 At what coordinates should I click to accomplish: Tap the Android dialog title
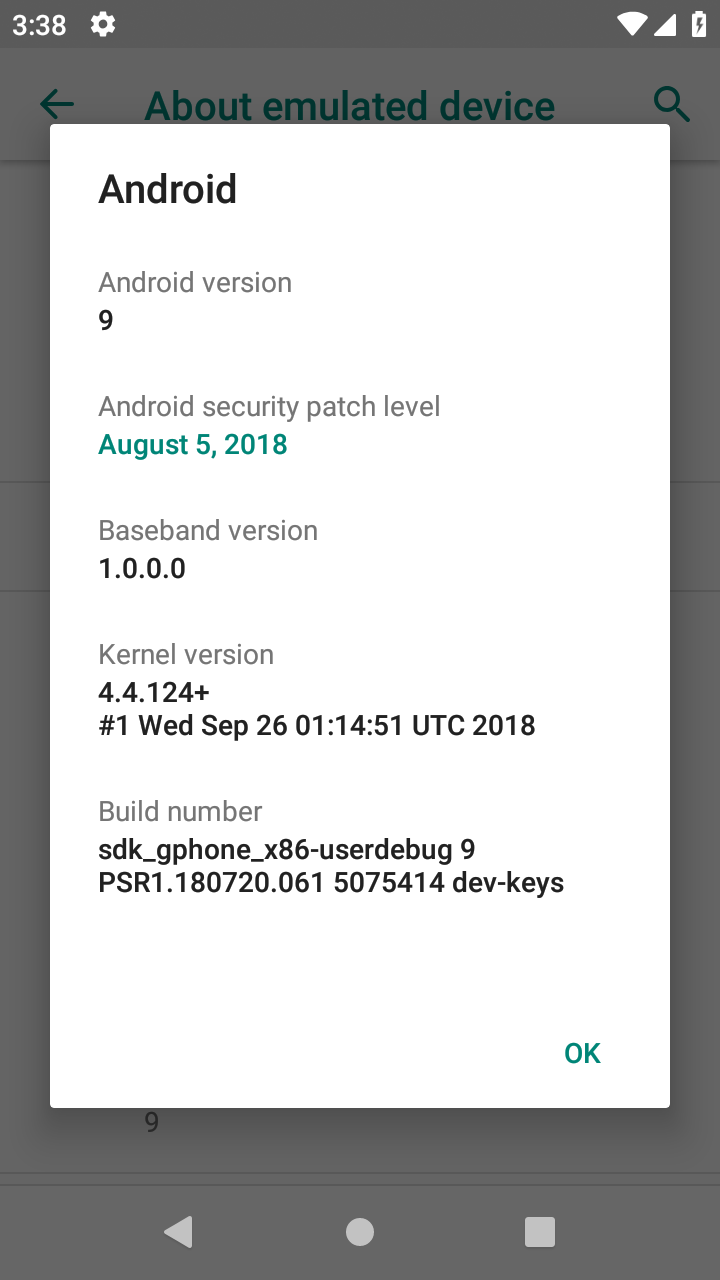(x=167, y=188)
